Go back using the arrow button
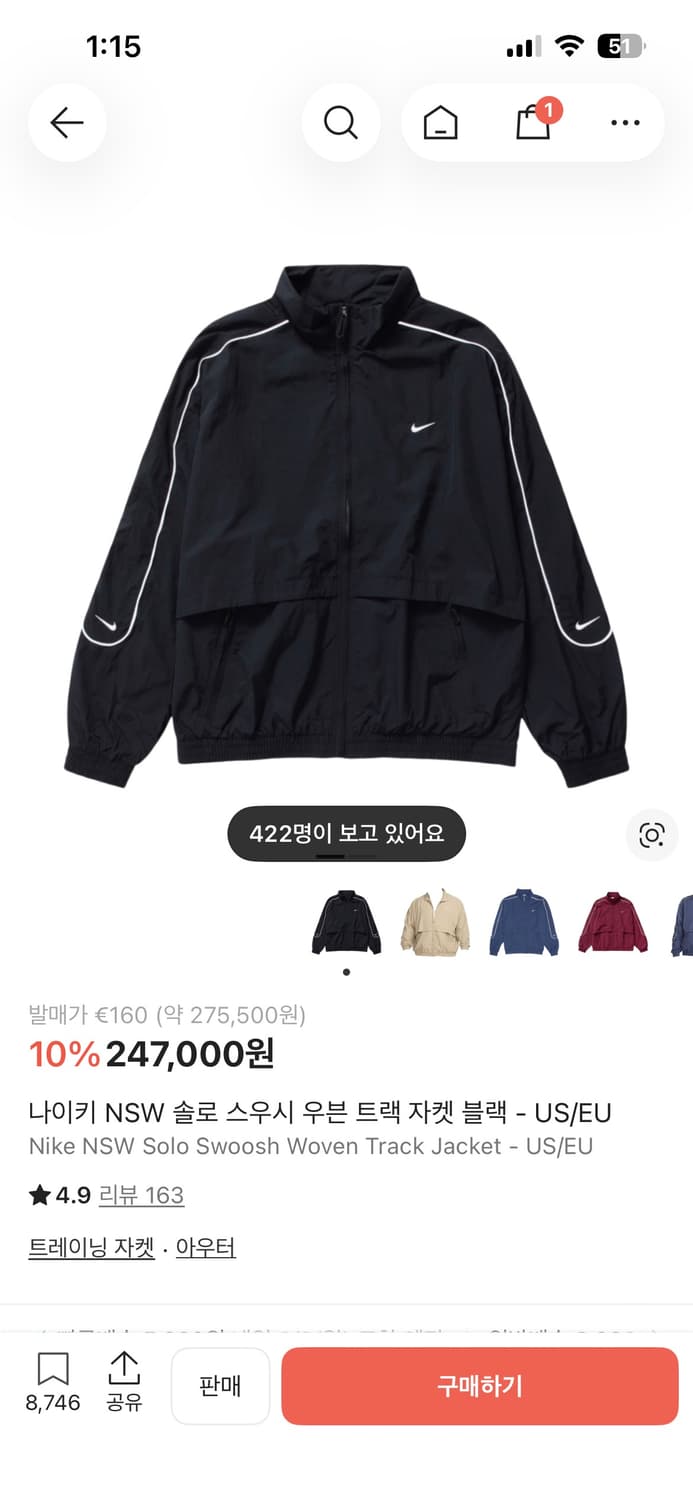The width and height of the screenshot is (693, 1500). pyautogui.click(x=67, y=123)
